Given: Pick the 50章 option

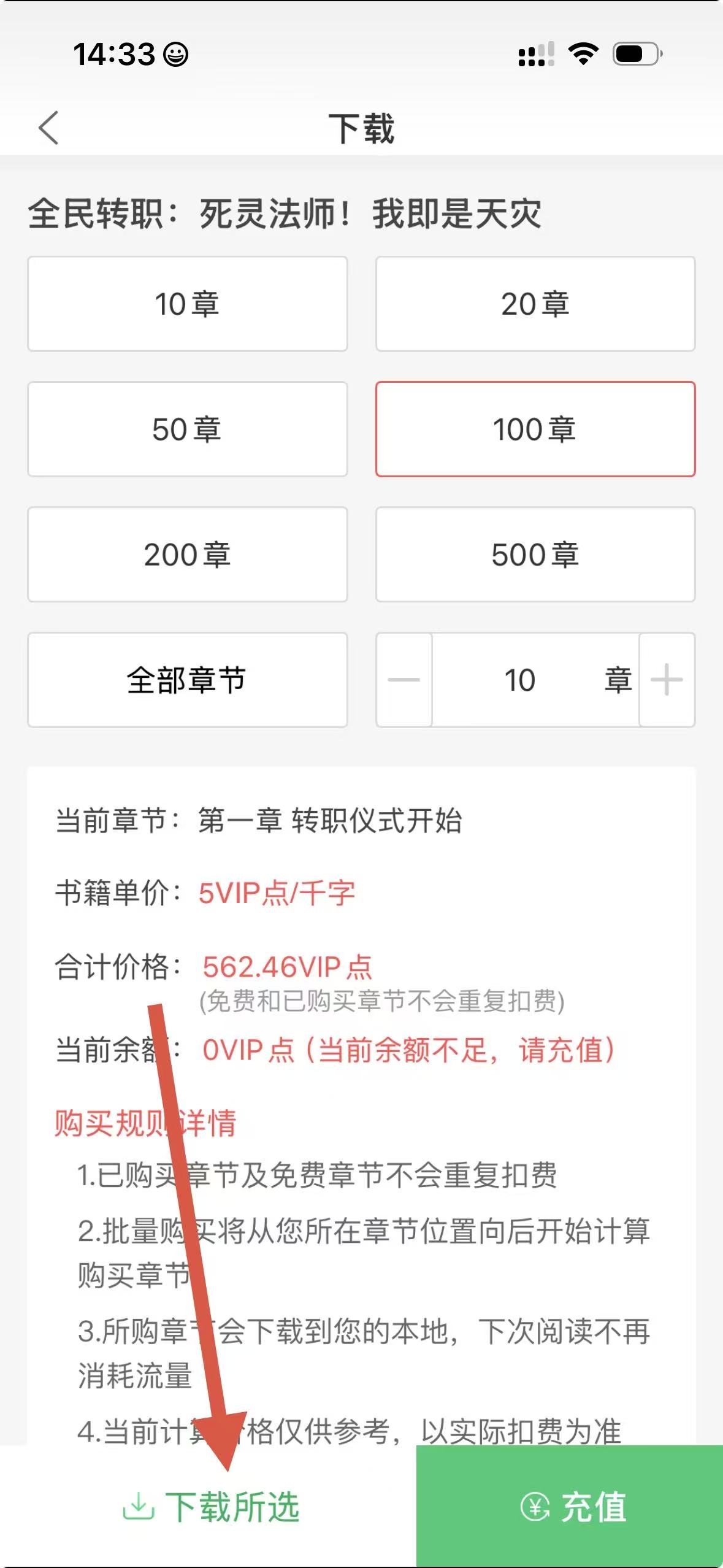Looking at the screenshot, I should pos(187,429).
